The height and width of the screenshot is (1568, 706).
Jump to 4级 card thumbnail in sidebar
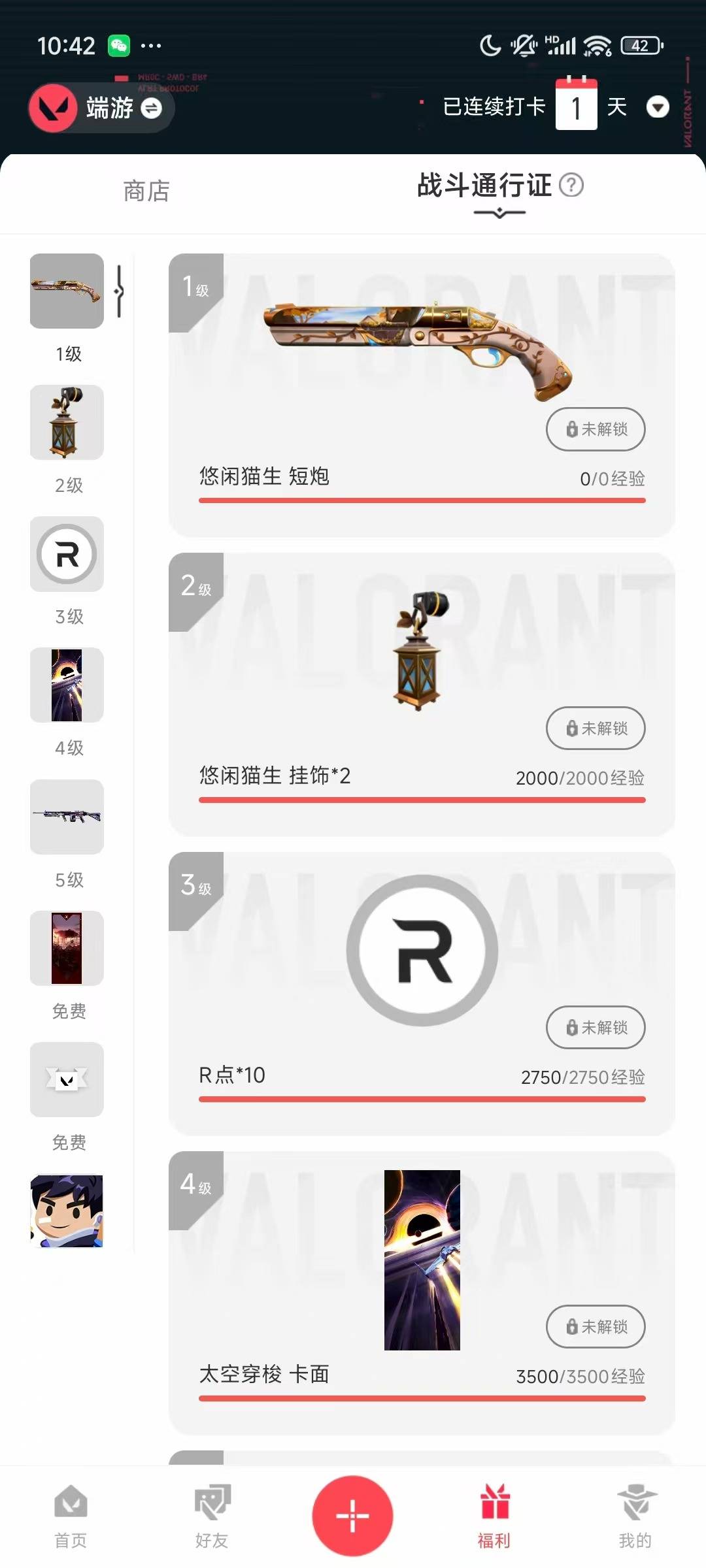pos(67,685)
